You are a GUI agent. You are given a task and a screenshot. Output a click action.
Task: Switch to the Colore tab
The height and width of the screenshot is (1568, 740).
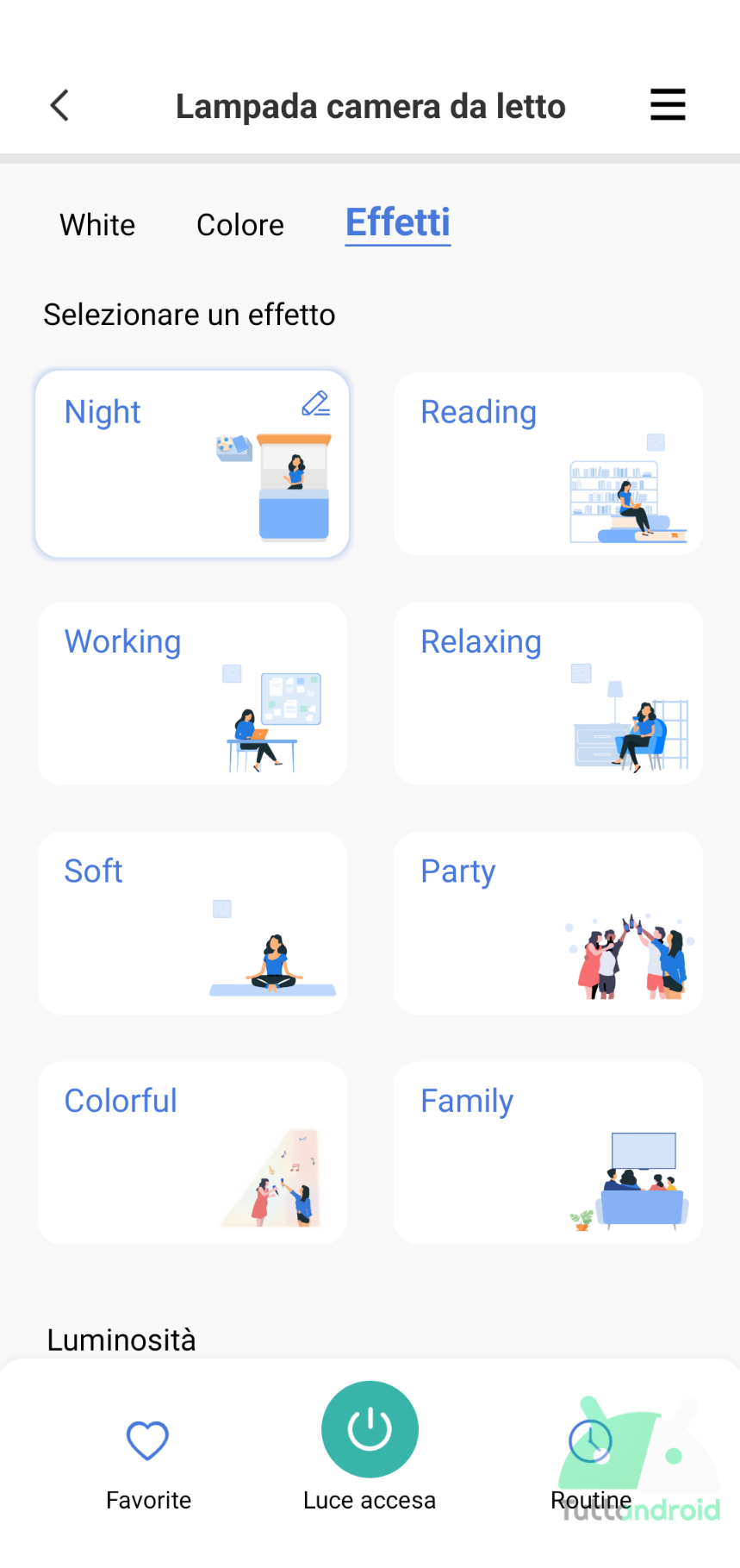coord(240,225)
